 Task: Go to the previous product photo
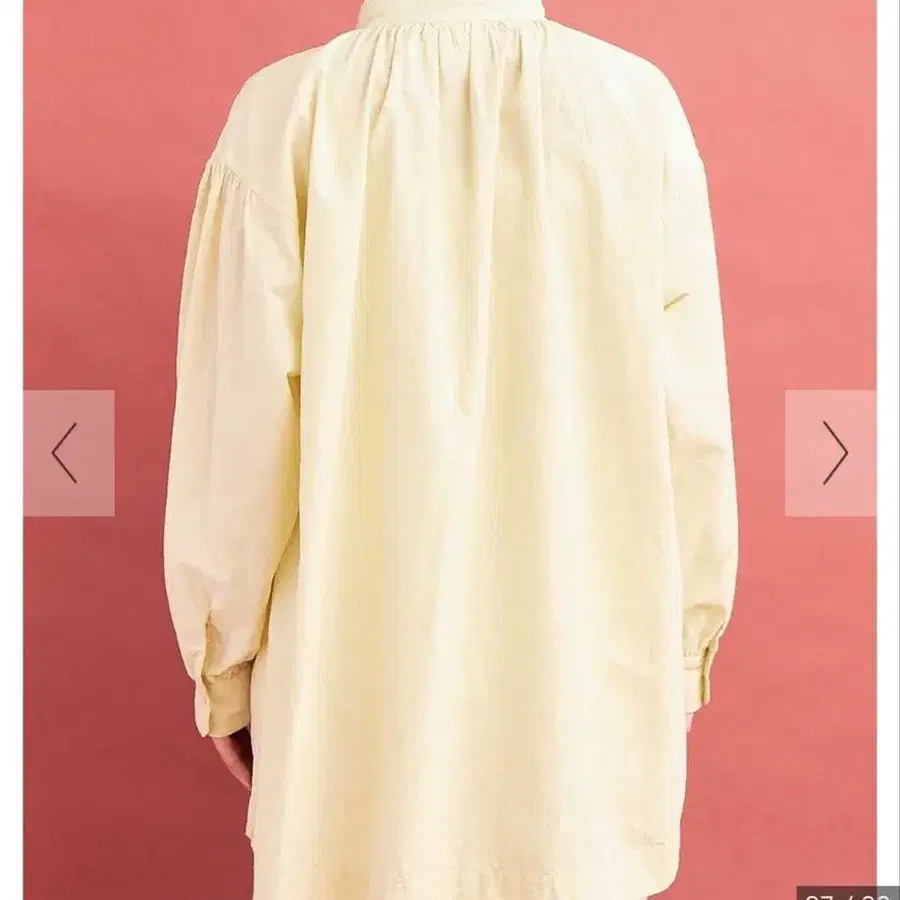(x=67, y=452)
